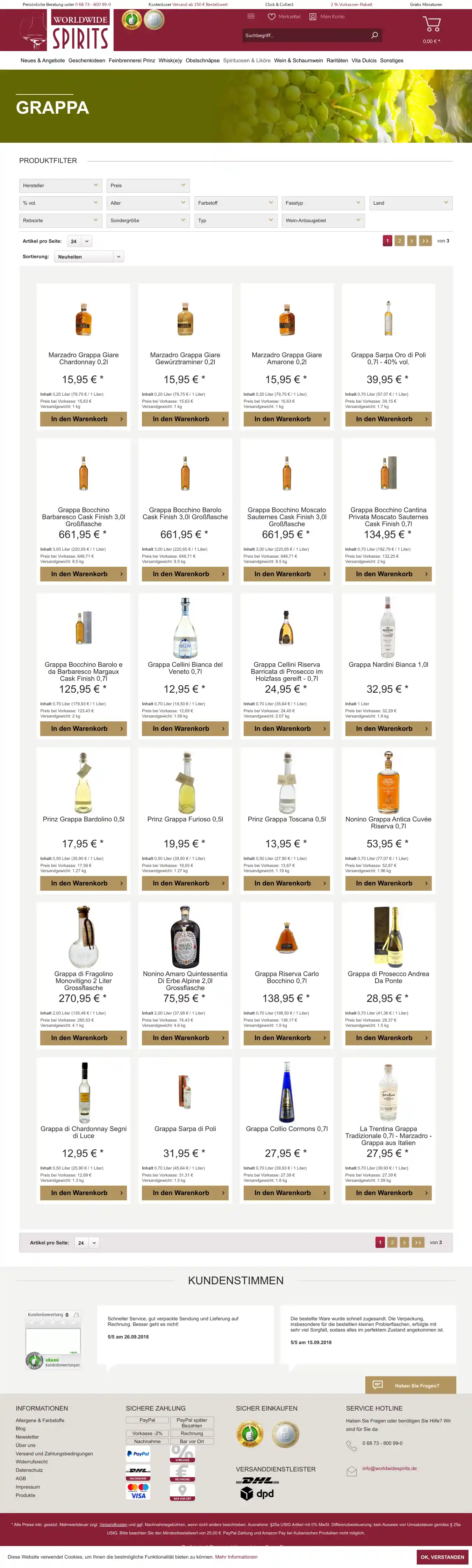Open the Merkzettel wishlist
The width and height of the screenshot is (472, 1568).
284,16
